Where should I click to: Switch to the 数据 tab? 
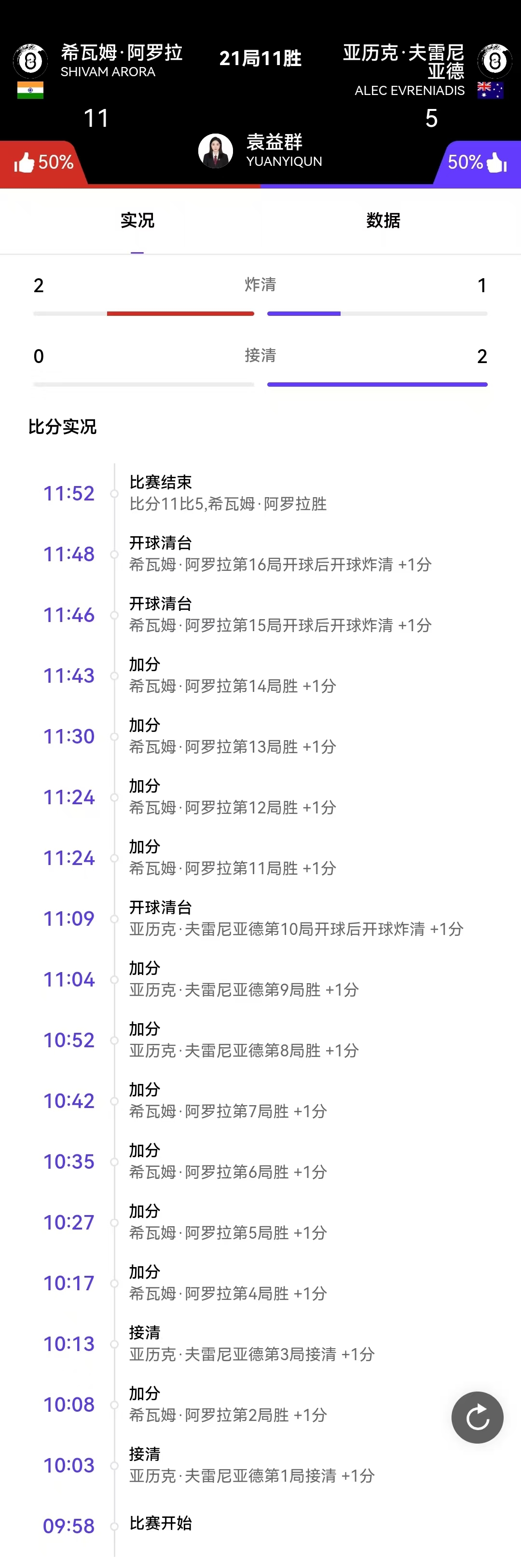coord(383,220)
